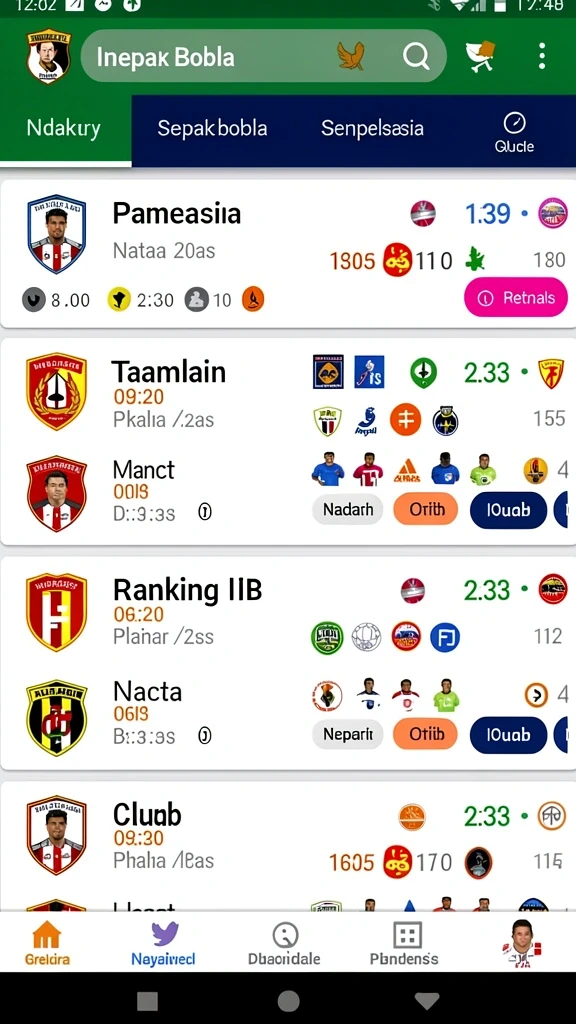
Task: Tap the magnifier search icon
Action: pyautogui.click(x=415, y=56)
